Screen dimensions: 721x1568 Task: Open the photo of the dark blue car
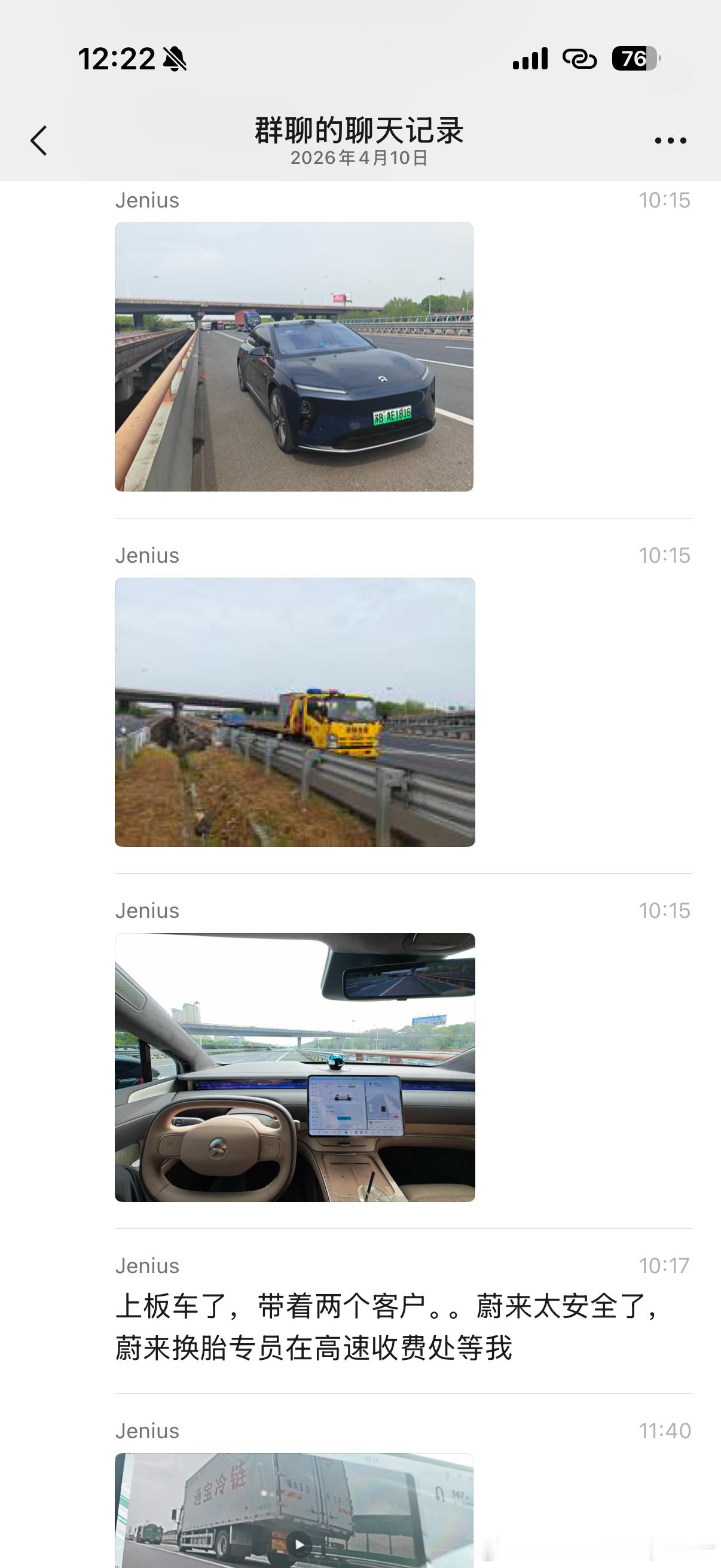tap(294, 356)
